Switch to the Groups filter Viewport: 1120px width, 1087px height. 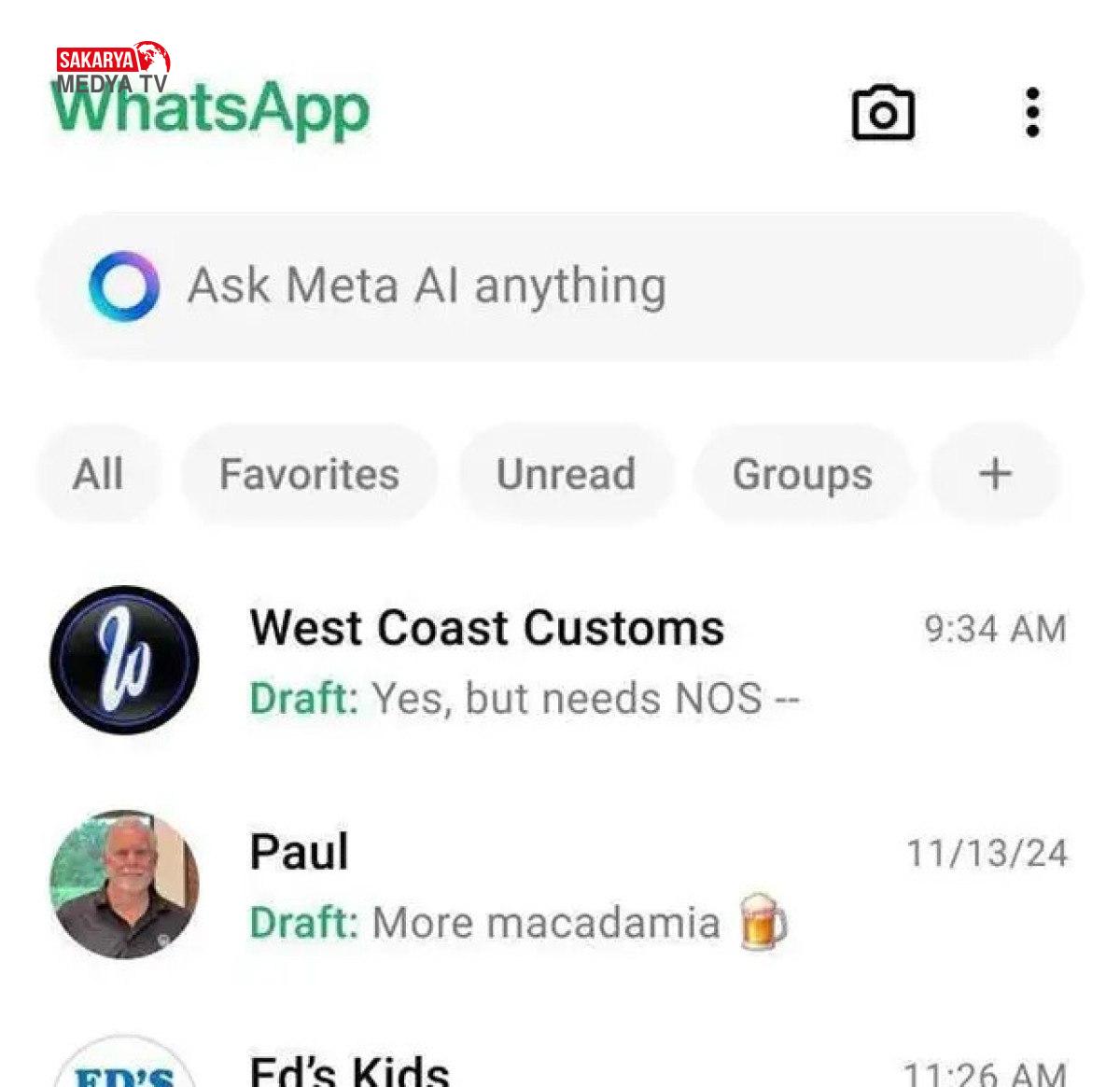pyautogui.click(x=802, y=474)
